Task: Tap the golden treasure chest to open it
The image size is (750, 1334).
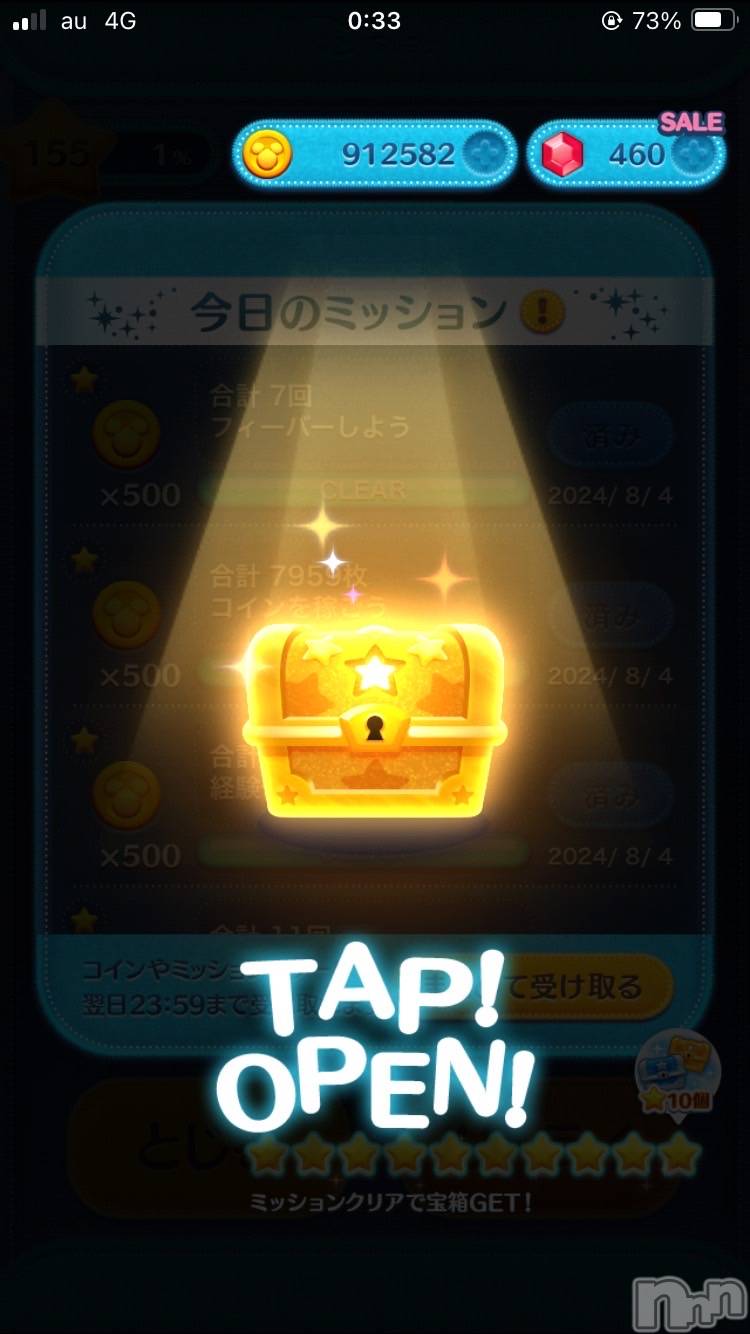Action: [375, 722]
